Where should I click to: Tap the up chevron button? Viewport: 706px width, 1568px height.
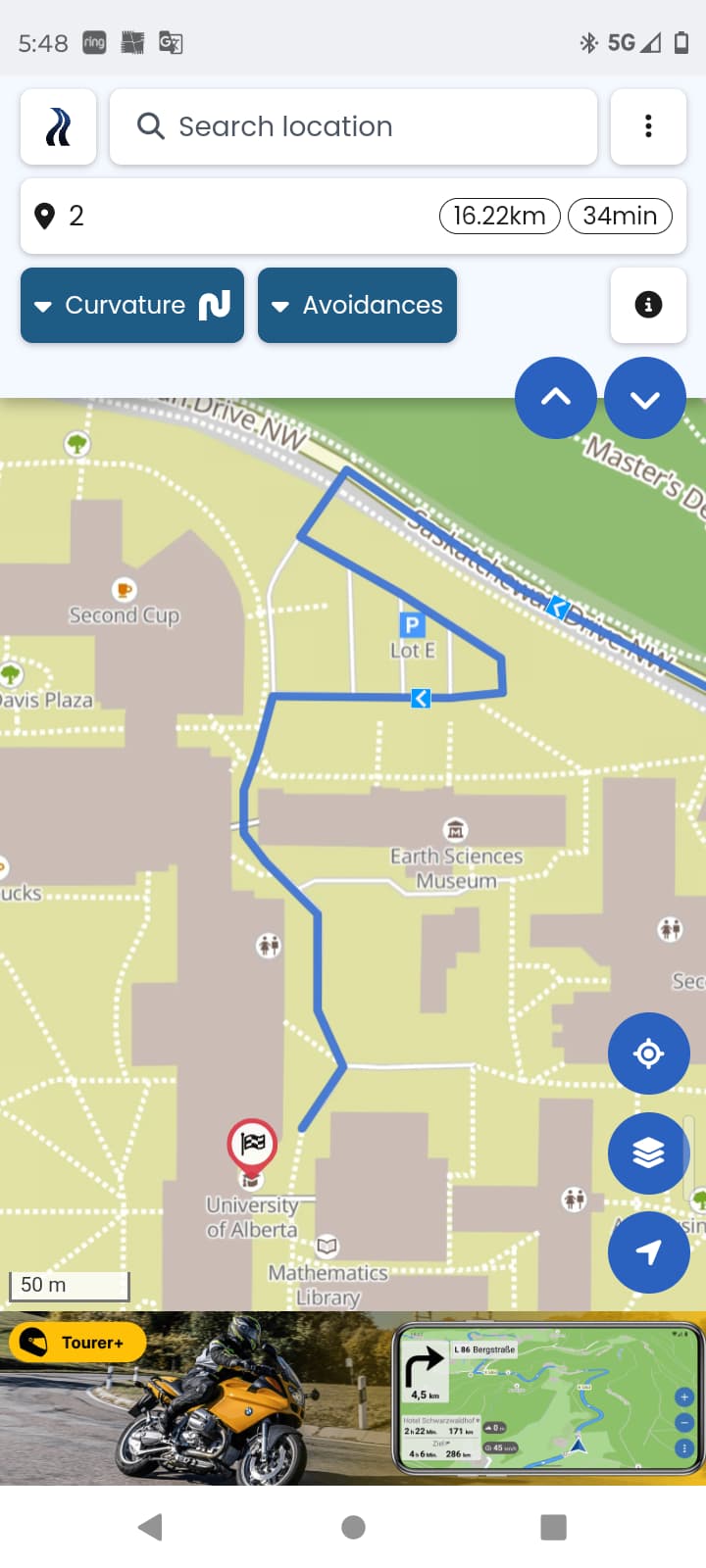pos(556,398)
